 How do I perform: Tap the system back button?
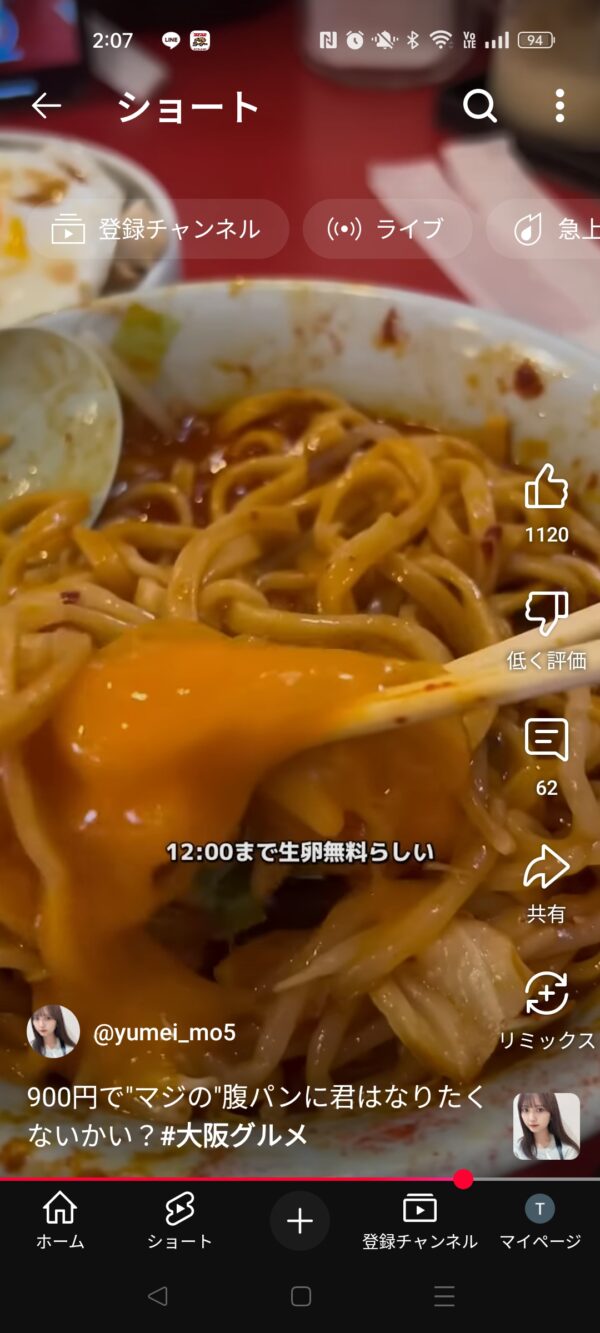coord(157,1296)
